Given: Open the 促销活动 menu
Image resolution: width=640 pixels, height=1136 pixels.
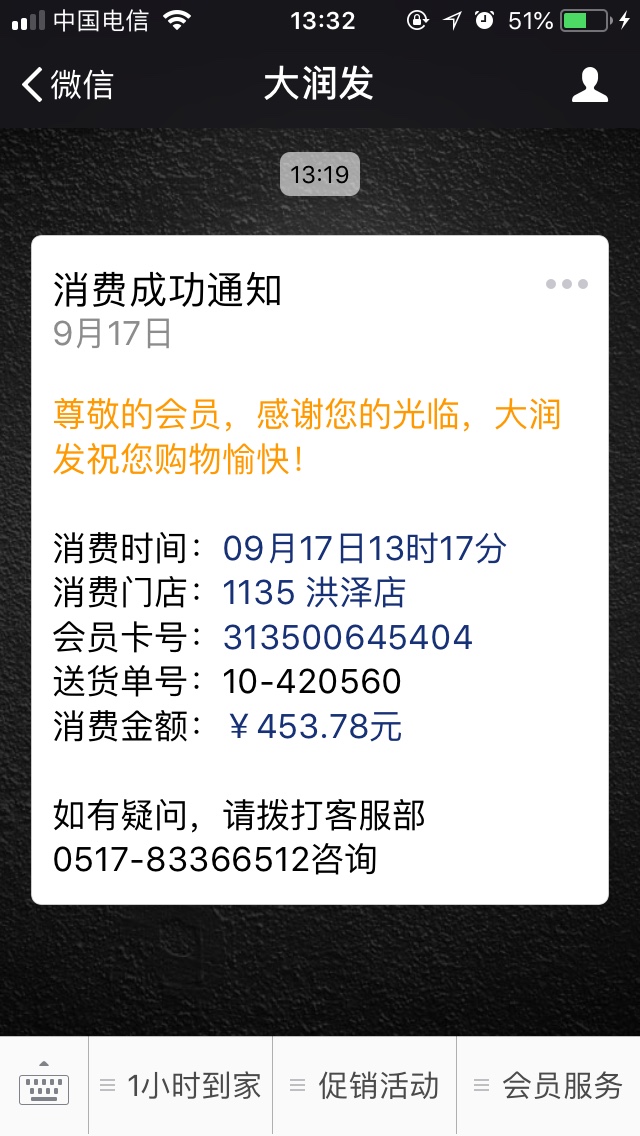Looking at the screenshot, I should point(365,1085).
